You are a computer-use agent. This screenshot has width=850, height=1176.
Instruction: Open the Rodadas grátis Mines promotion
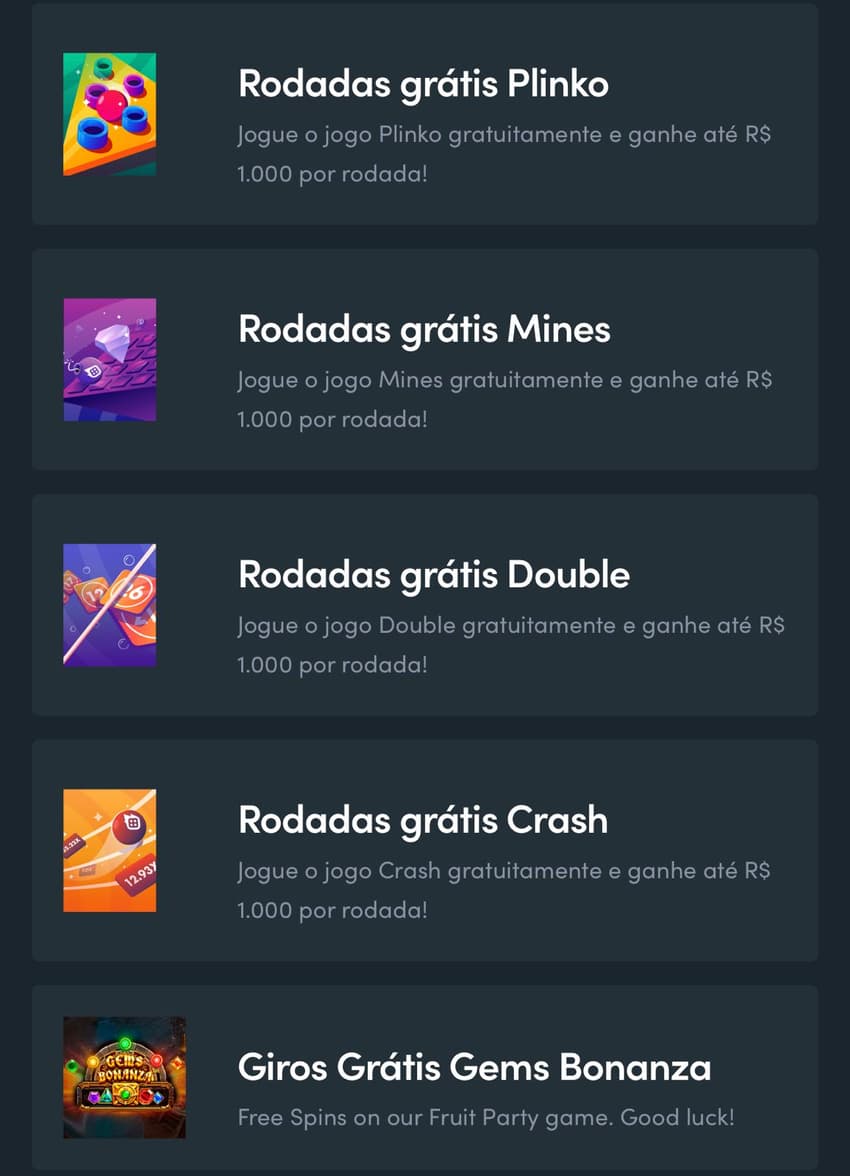click(424, 330)
